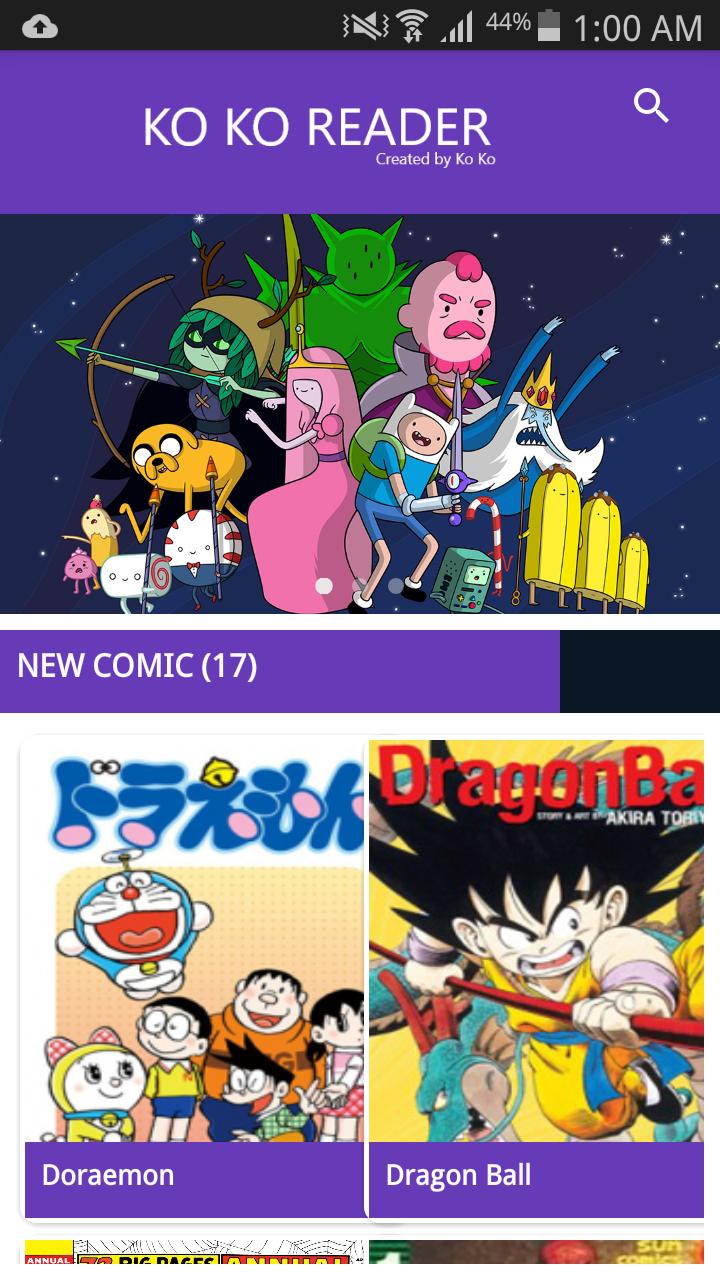Select the first banner page dot
This screenshot has width=720, height=1280.
tap(324, 586)
